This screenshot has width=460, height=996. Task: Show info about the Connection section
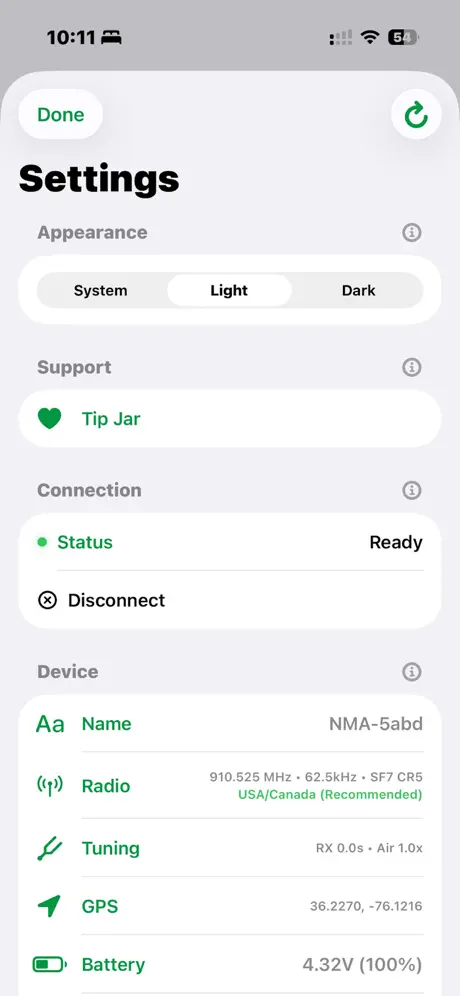point(412,490)
